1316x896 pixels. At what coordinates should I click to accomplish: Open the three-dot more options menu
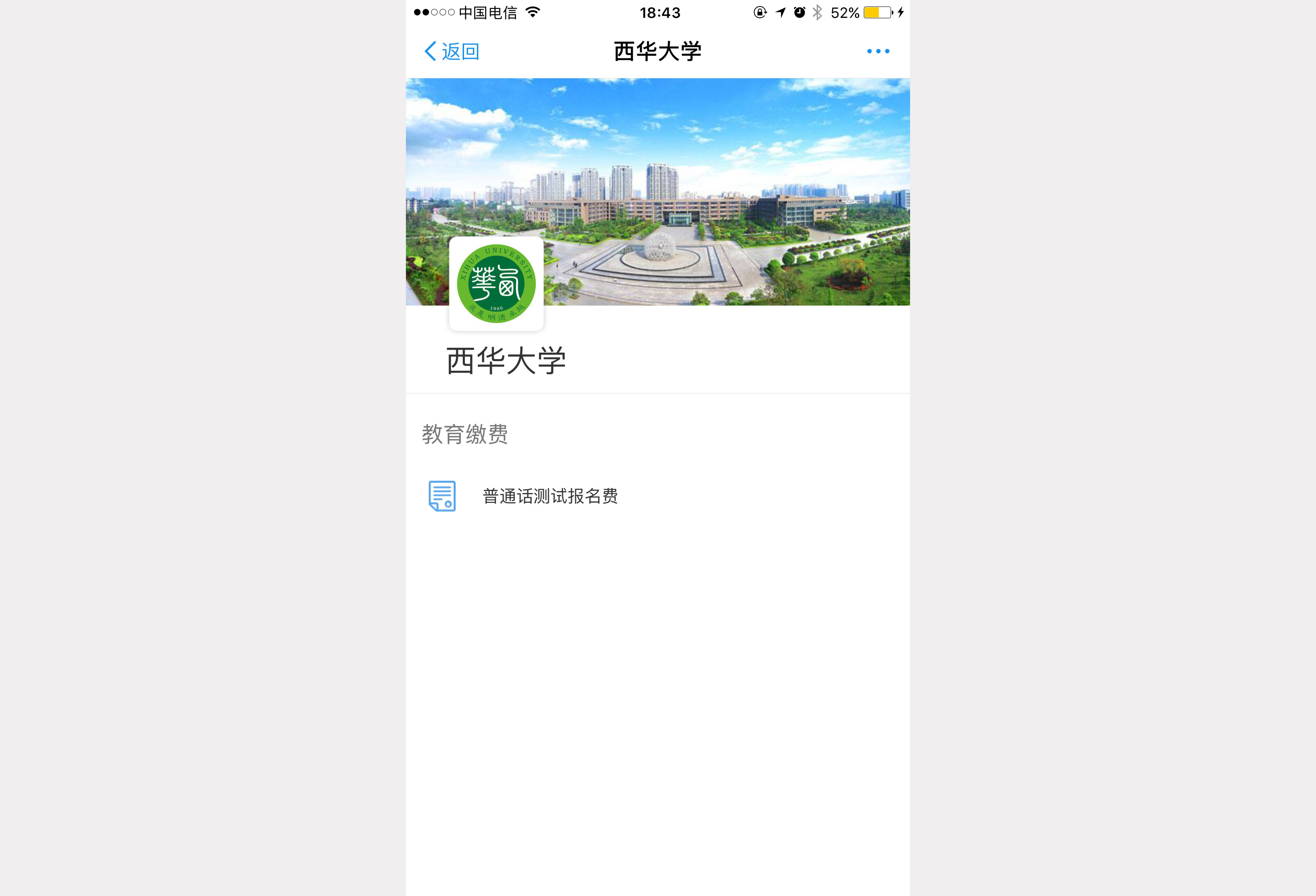(878, 52)
